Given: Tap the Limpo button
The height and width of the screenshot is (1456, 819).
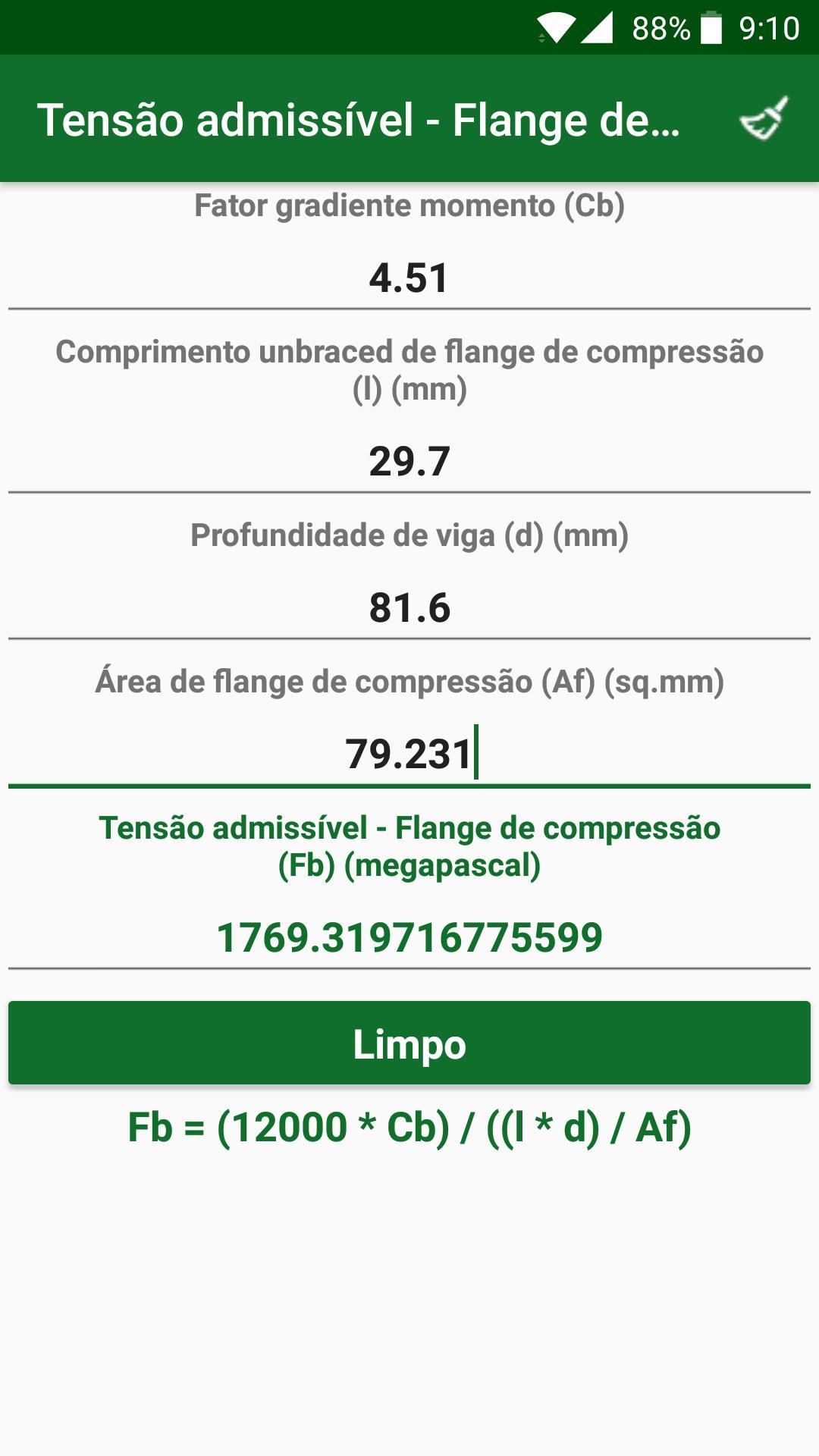Looking at the screenshot, I should tap(409, 1043).
